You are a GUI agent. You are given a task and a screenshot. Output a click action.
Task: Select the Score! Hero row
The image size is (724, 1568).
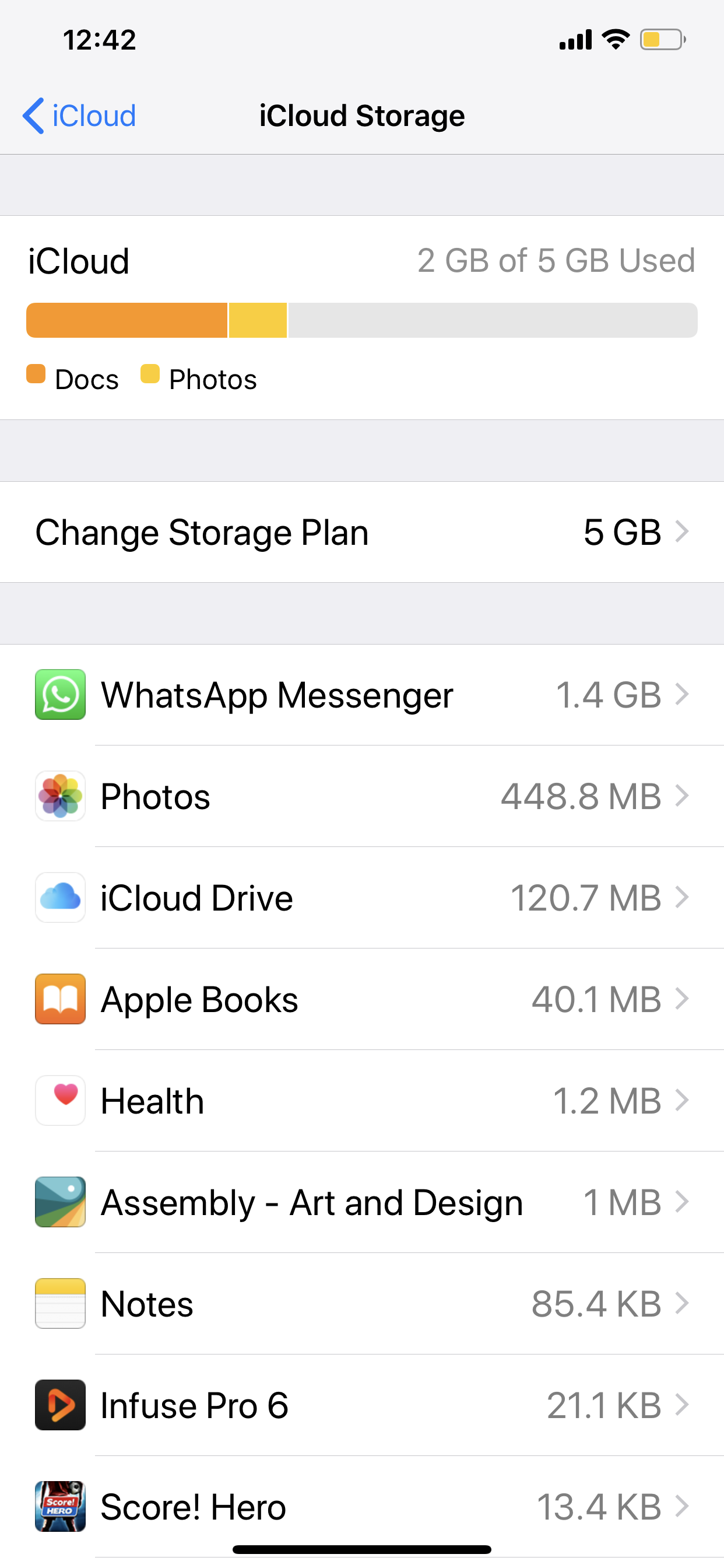[x=362, y=1507]
